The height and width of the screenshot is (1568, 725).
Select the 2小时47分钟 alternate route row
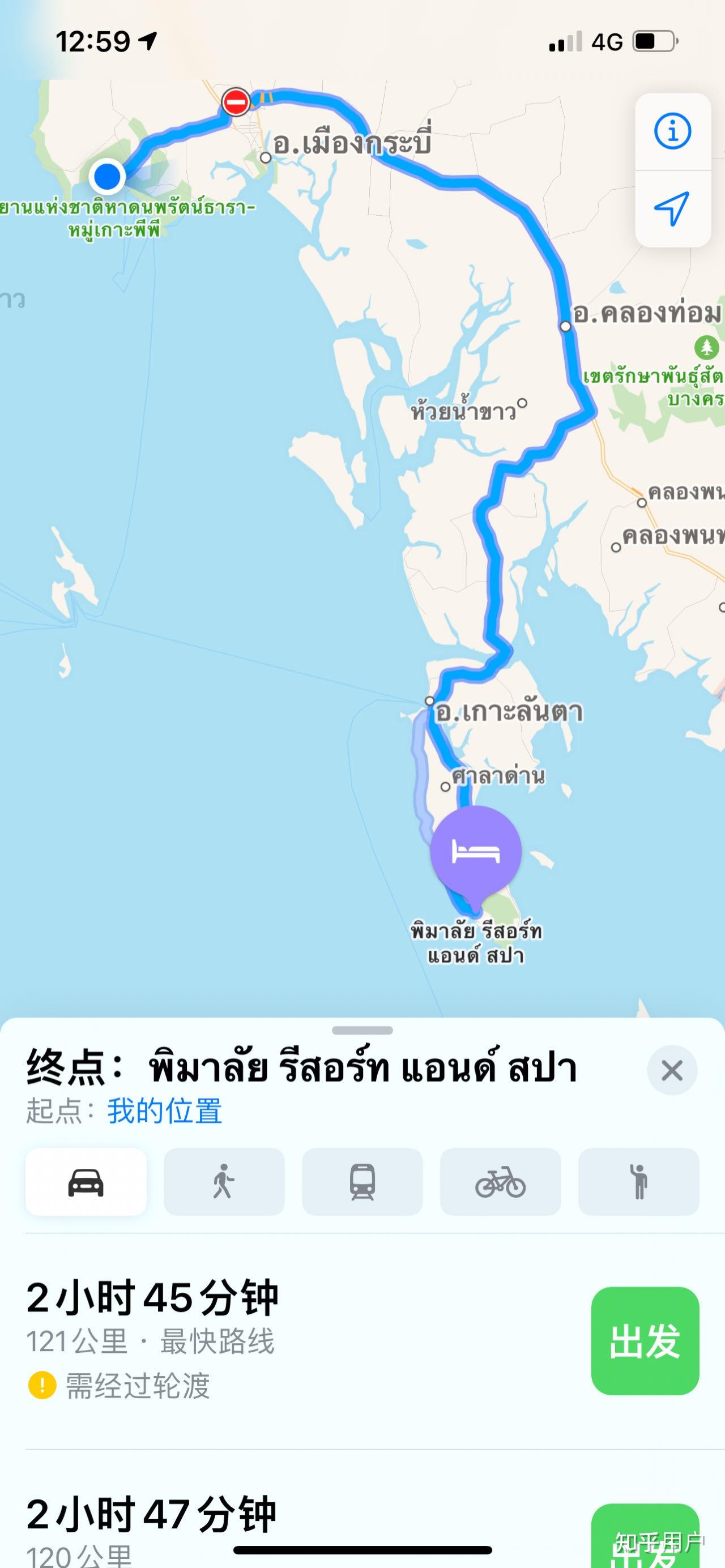pyautogui.click(x=274, y=1522)
